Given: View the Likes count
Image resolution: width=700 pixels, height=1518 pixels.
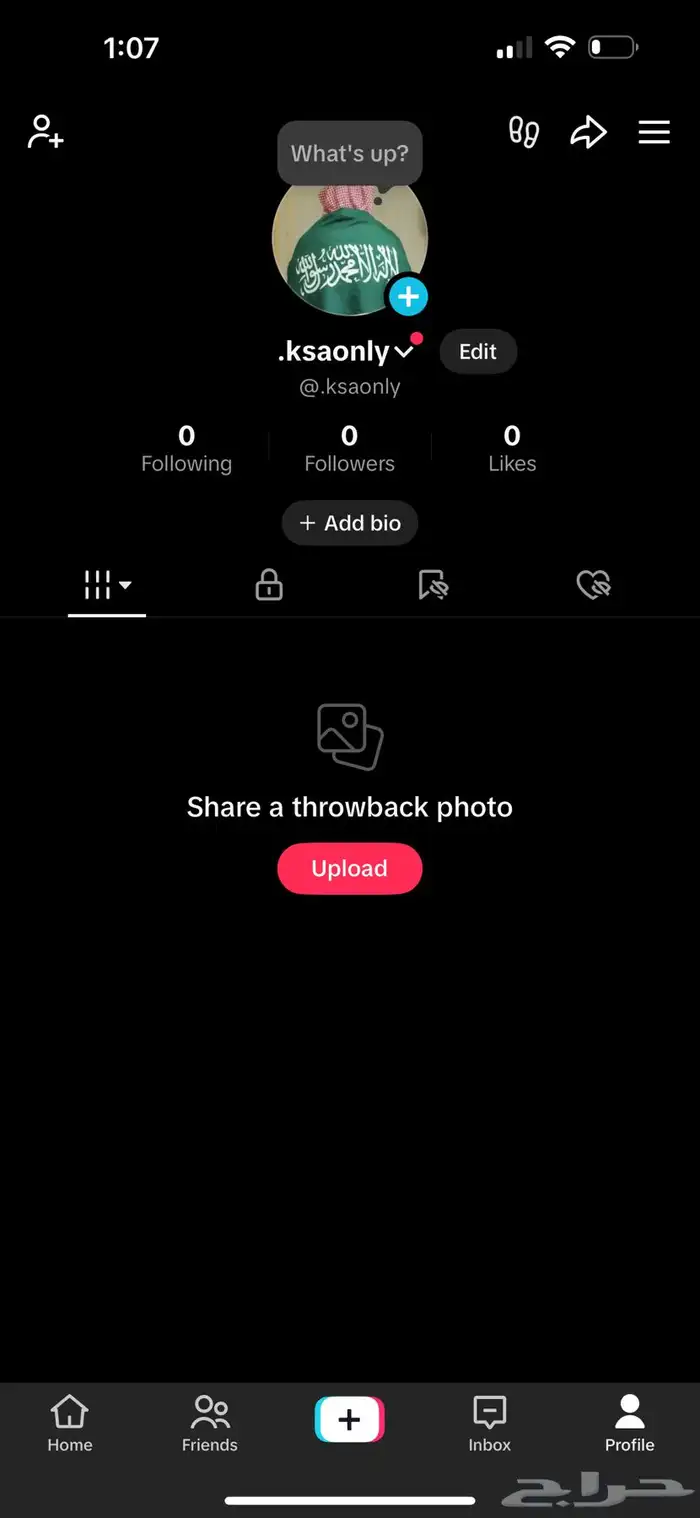Looking at the screenshot, I should (512, 448).
